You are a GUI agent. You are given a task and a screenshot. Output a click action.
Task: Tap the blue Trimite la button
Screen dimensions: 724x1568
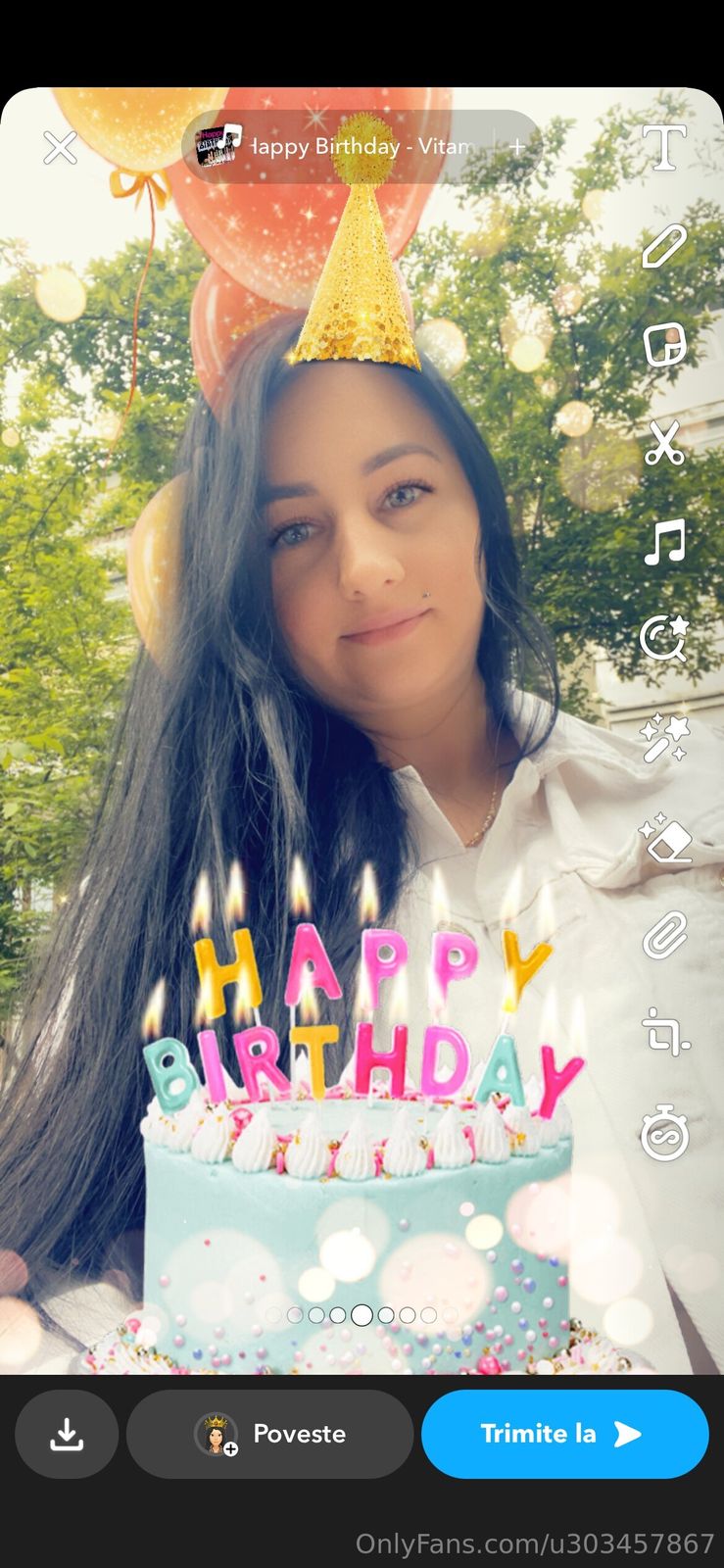[x=564, y=1434]
